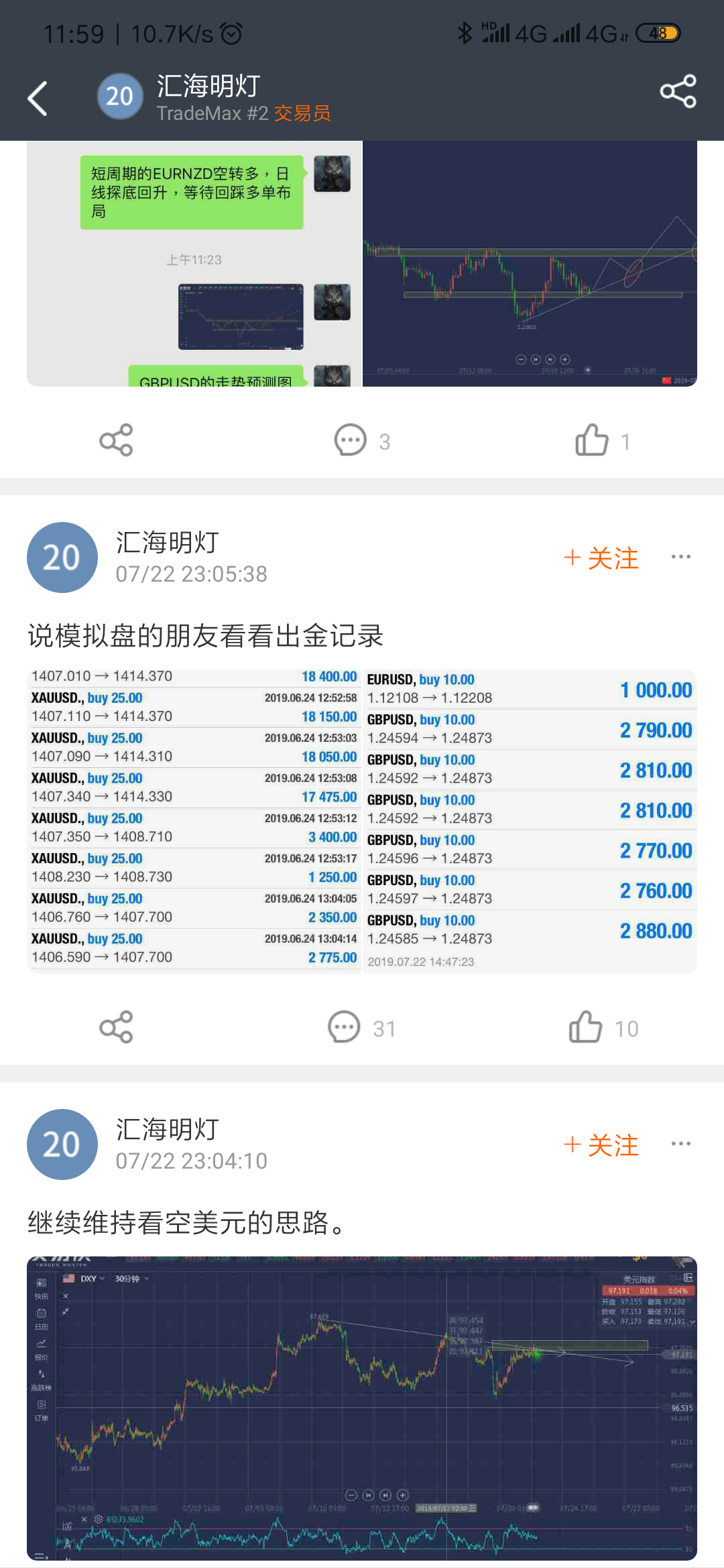Image resolution: width=724 pixels, height=1568 pixels.
Task: Open the DXY chart image
Action: coord(362,1409)
